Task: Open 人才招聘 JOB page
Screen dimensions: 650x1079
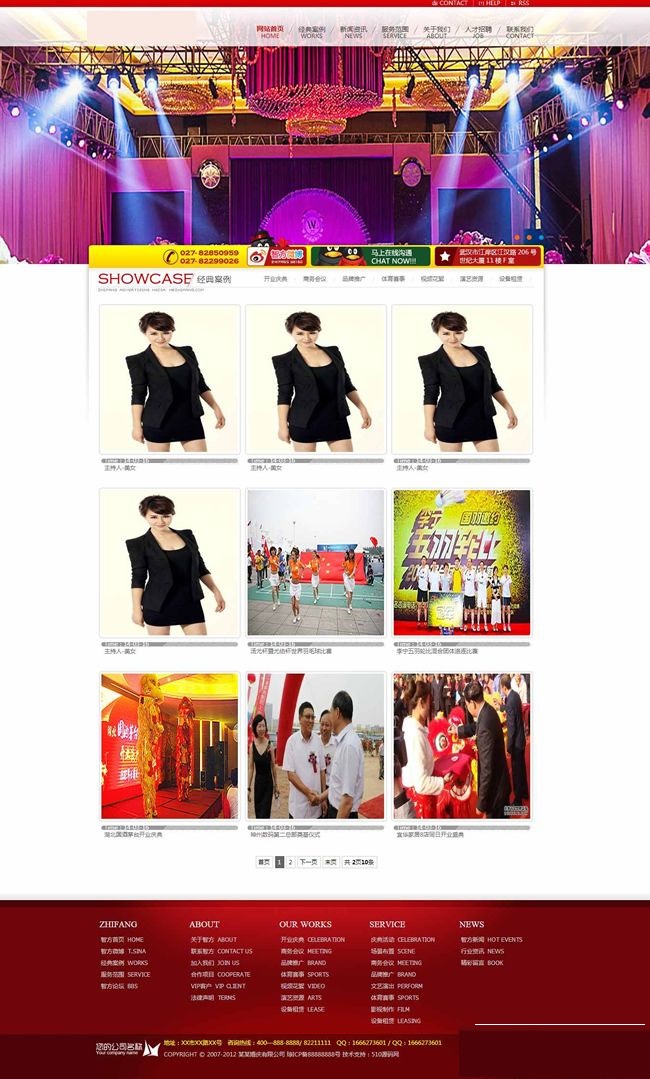Action: tap(479, 32)
